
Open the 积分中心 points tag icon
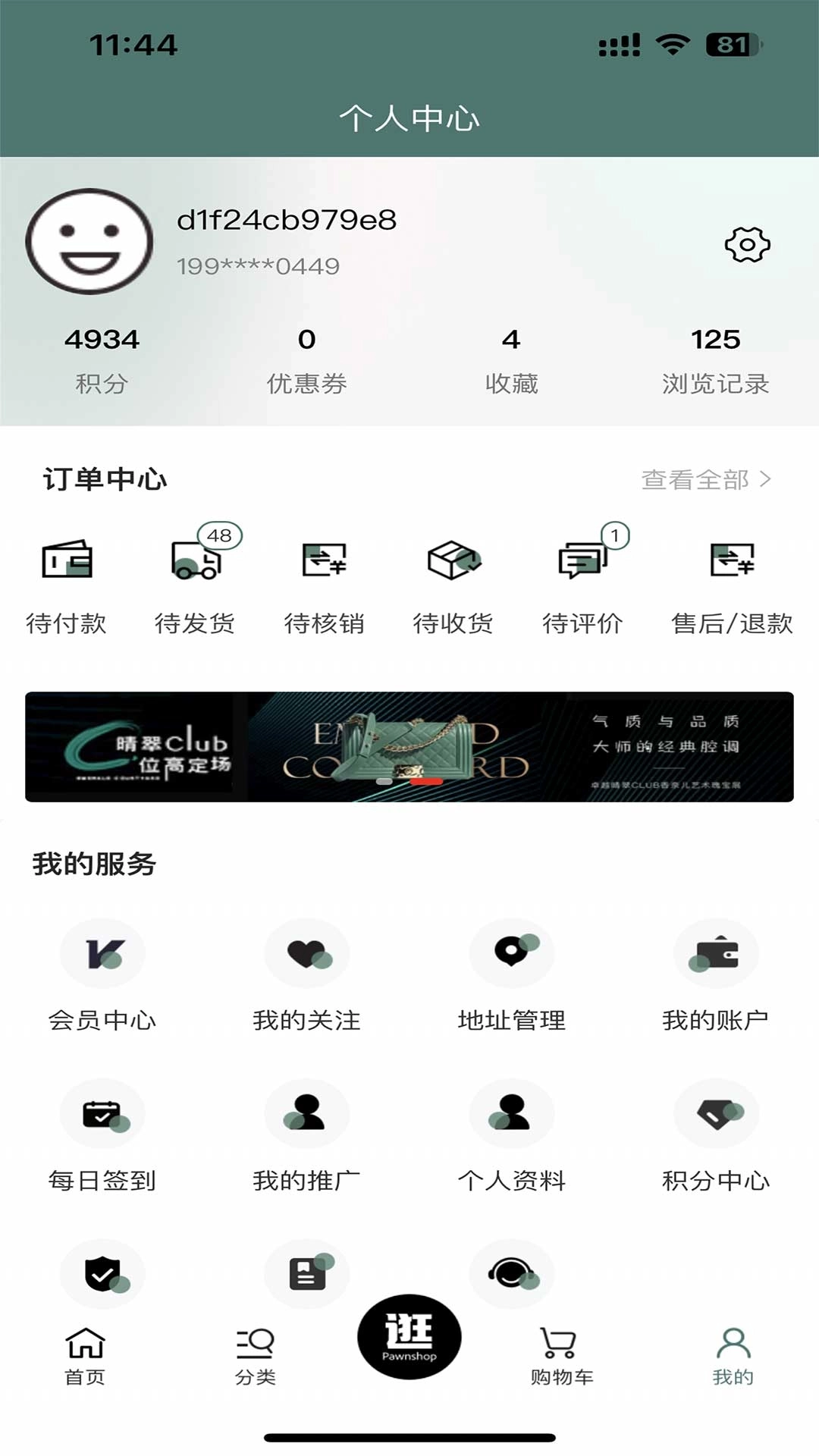tap(717, 1112)
